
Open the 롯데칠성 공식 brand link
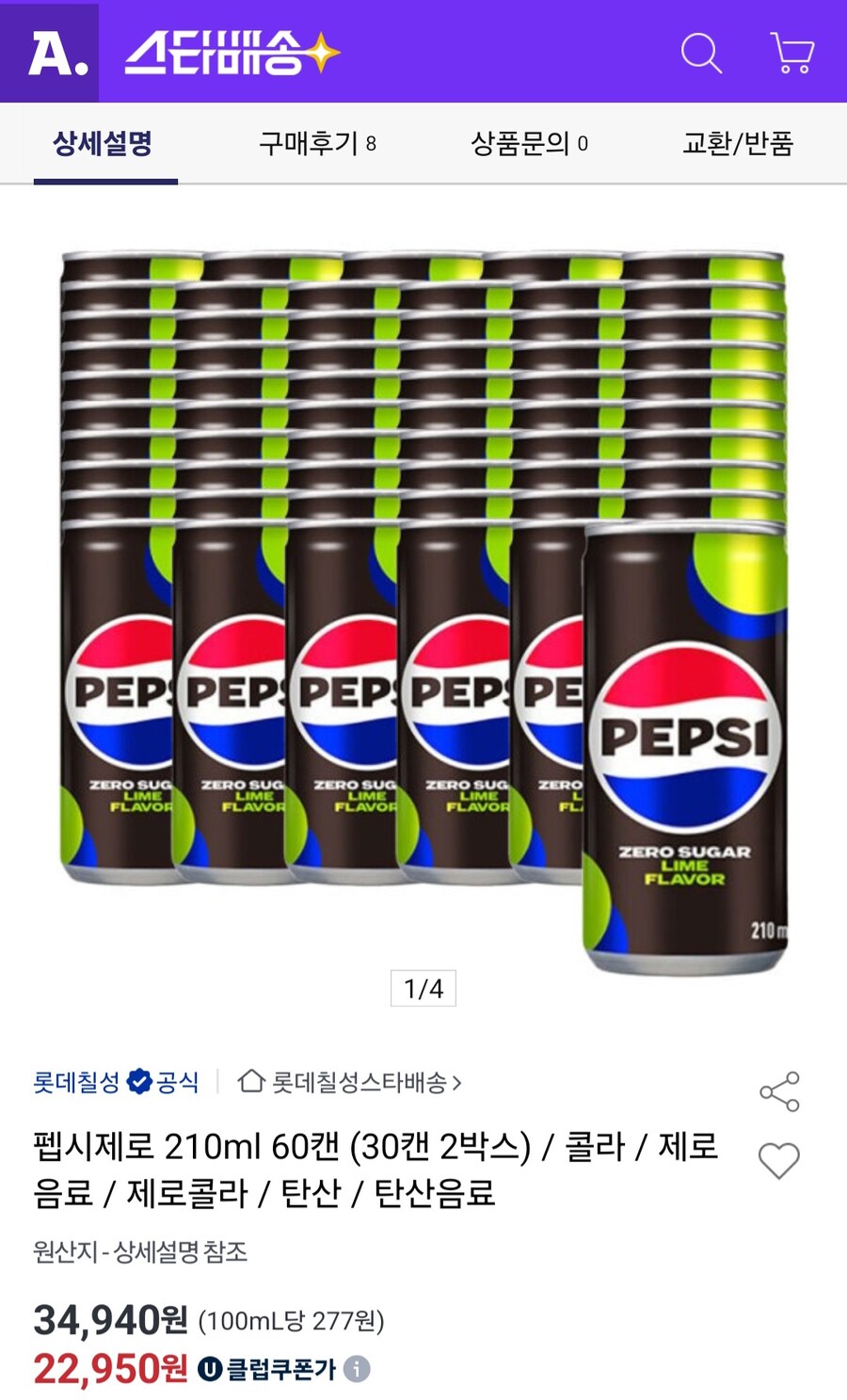coord(116,1082)
